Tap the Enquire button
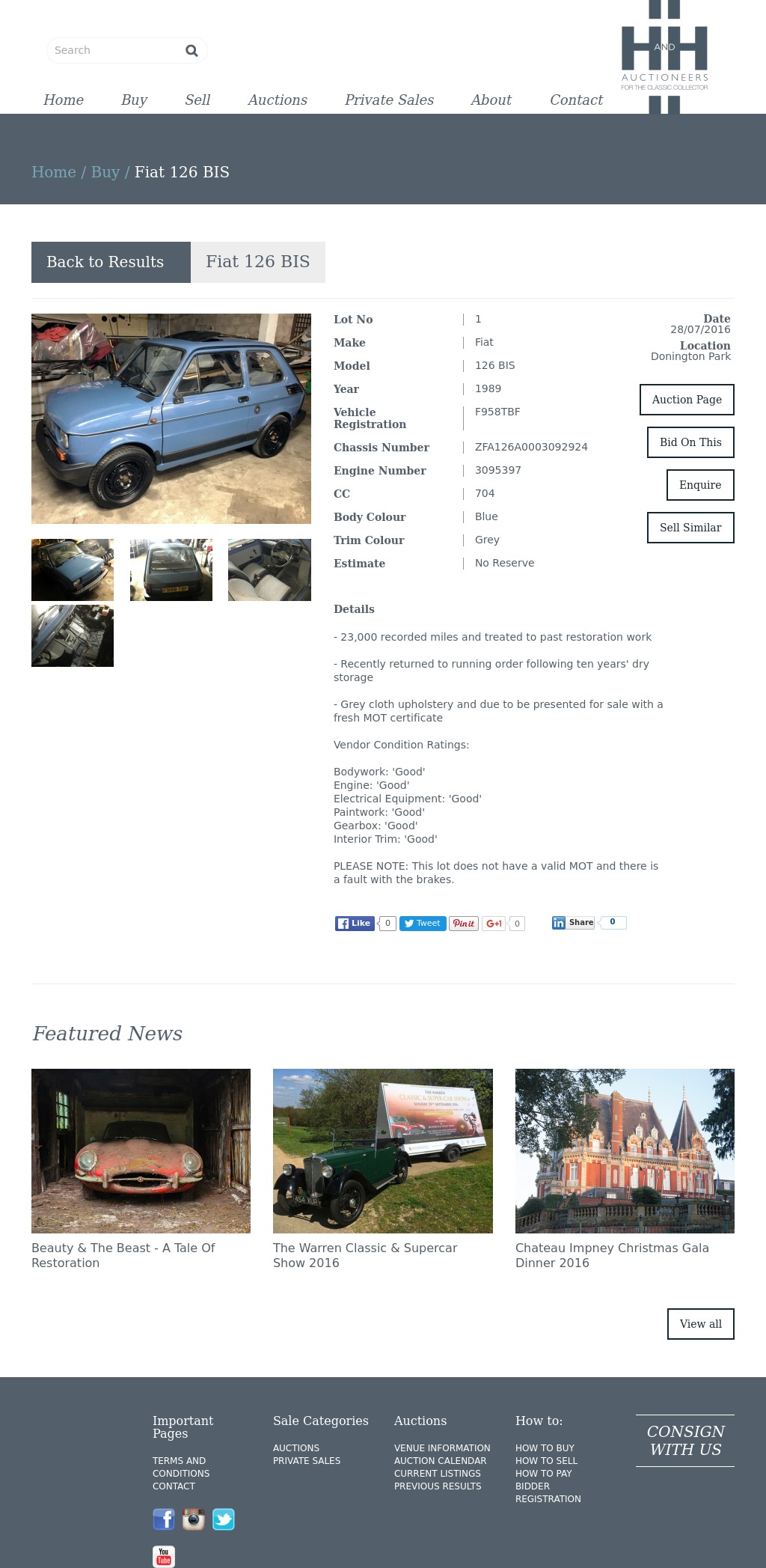This screenshot has width=766, height=1568. pos(700,485)
